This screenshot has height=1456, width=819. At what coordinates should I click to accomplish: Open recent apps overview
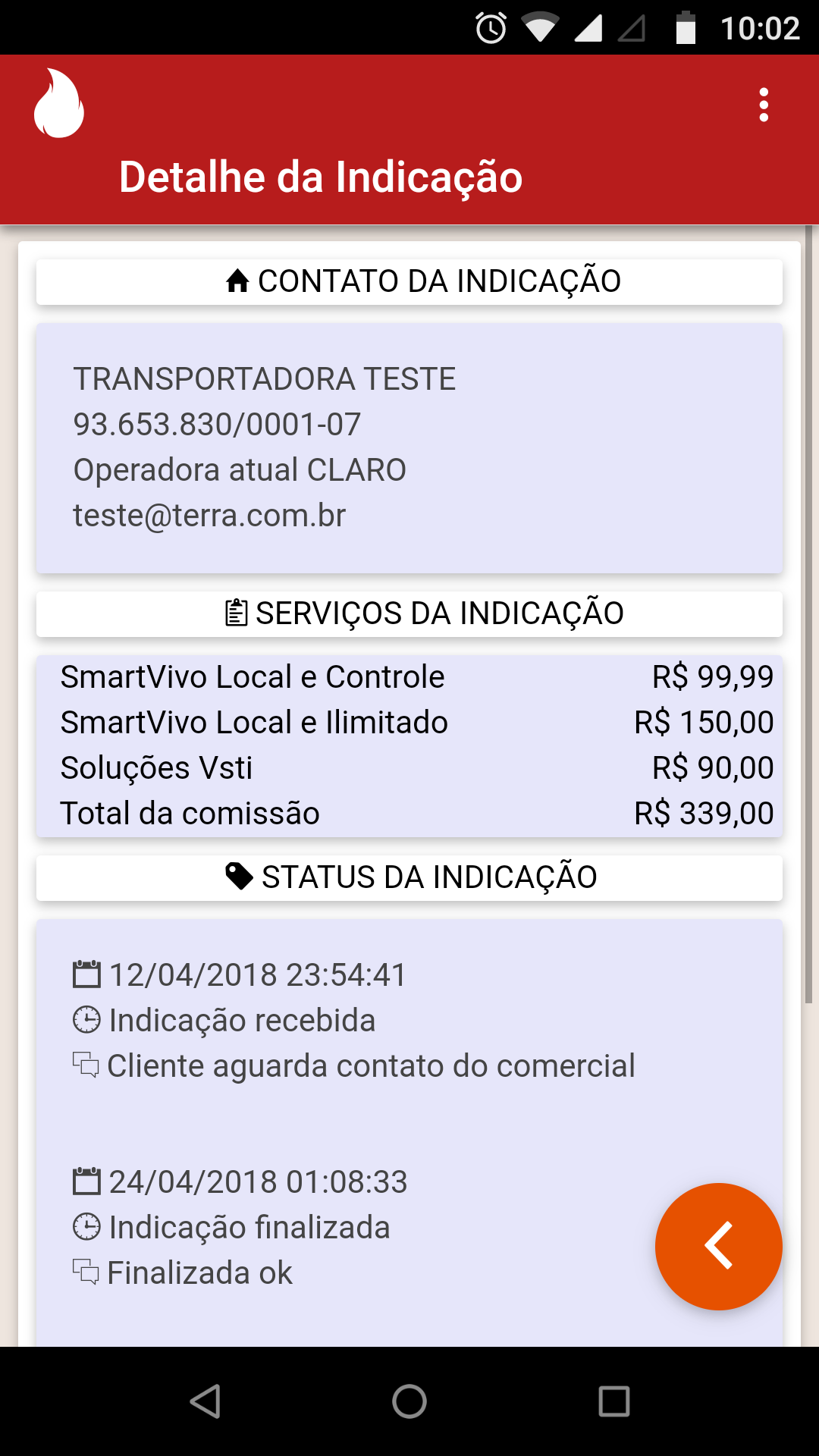(x=614, y=1401)
